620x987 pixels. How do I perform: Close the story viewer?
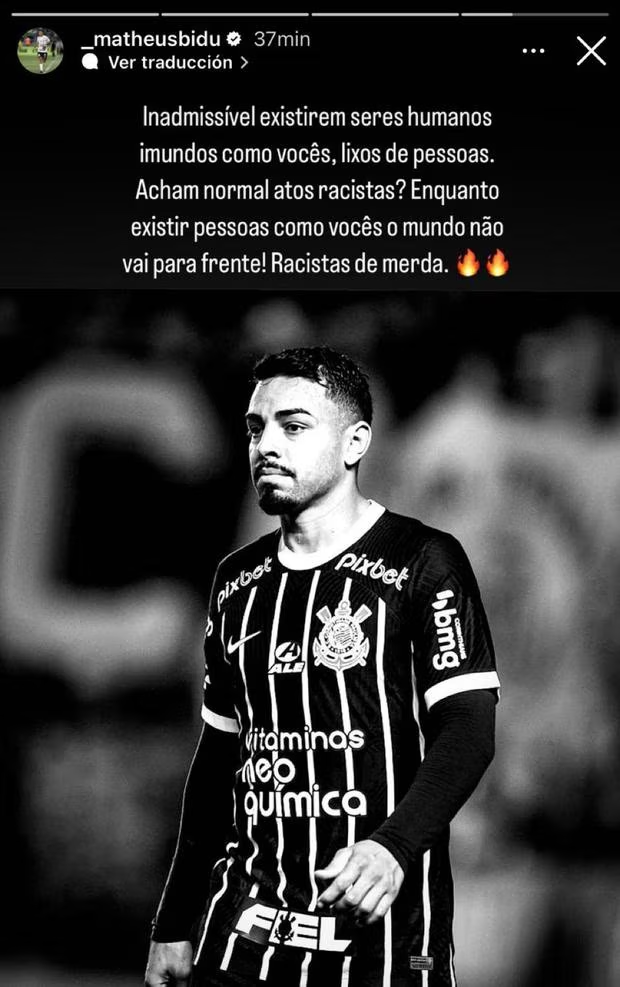[x=591, y=51]
